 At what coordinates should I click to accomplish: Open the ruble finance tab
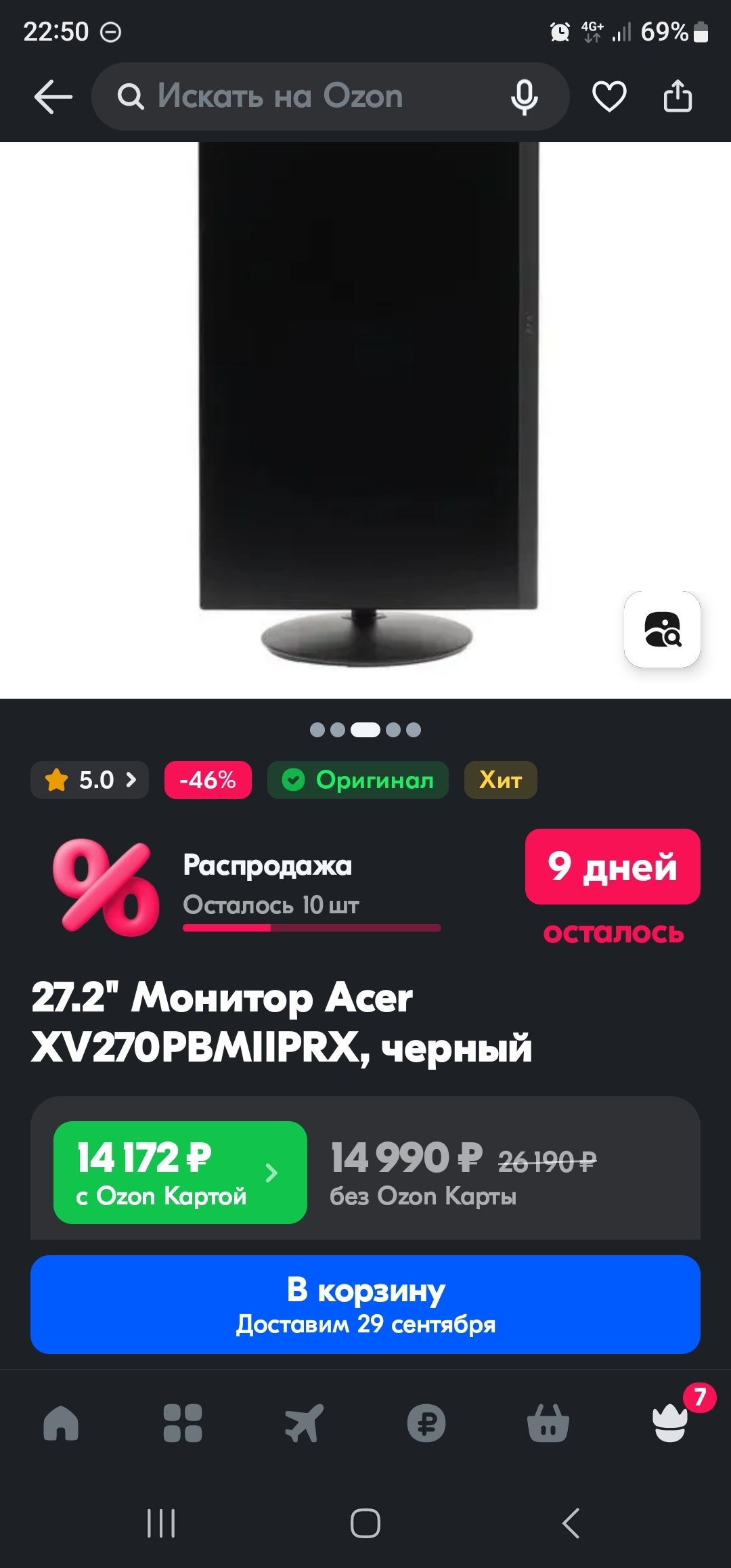426,1423
